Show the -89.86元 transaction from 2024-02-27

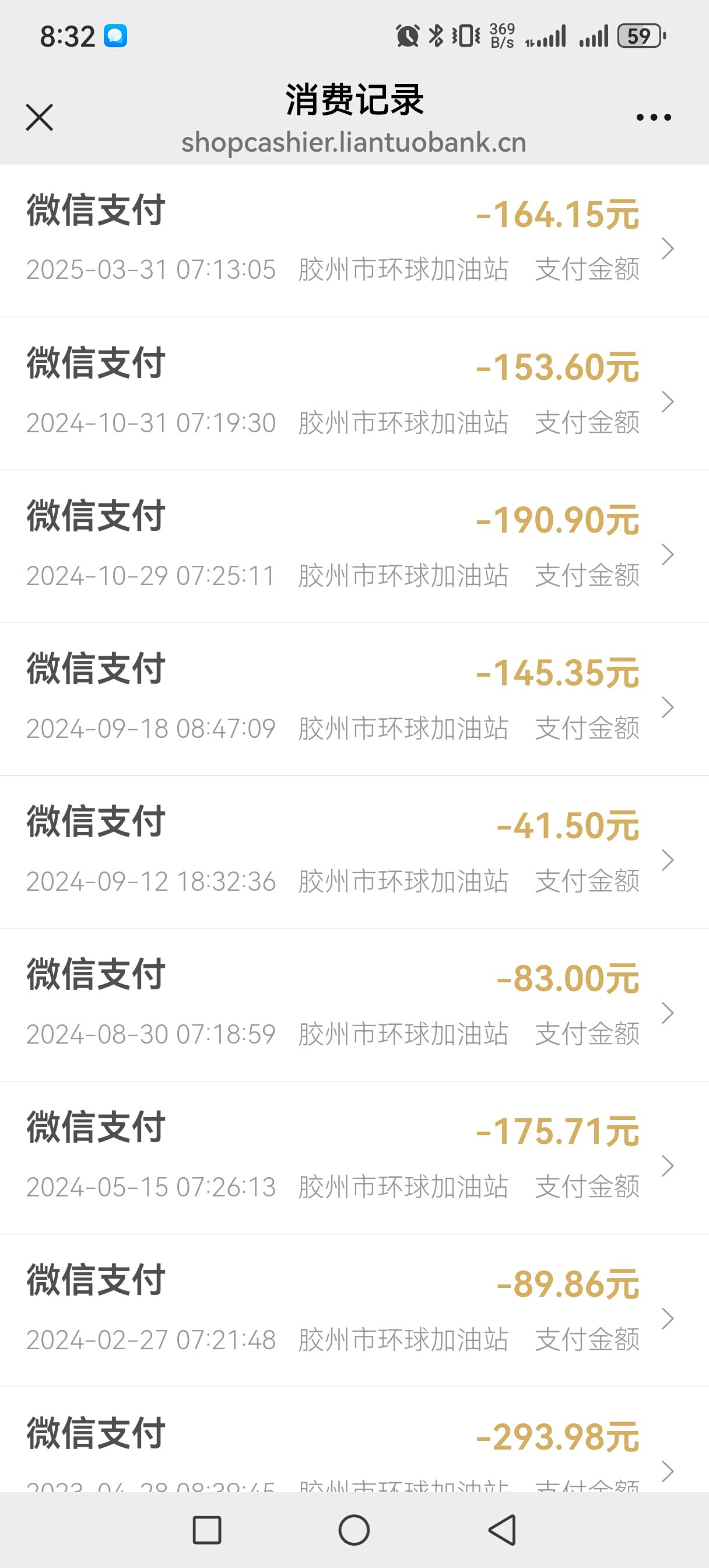pyautogui.click(x=354, y=1311)
